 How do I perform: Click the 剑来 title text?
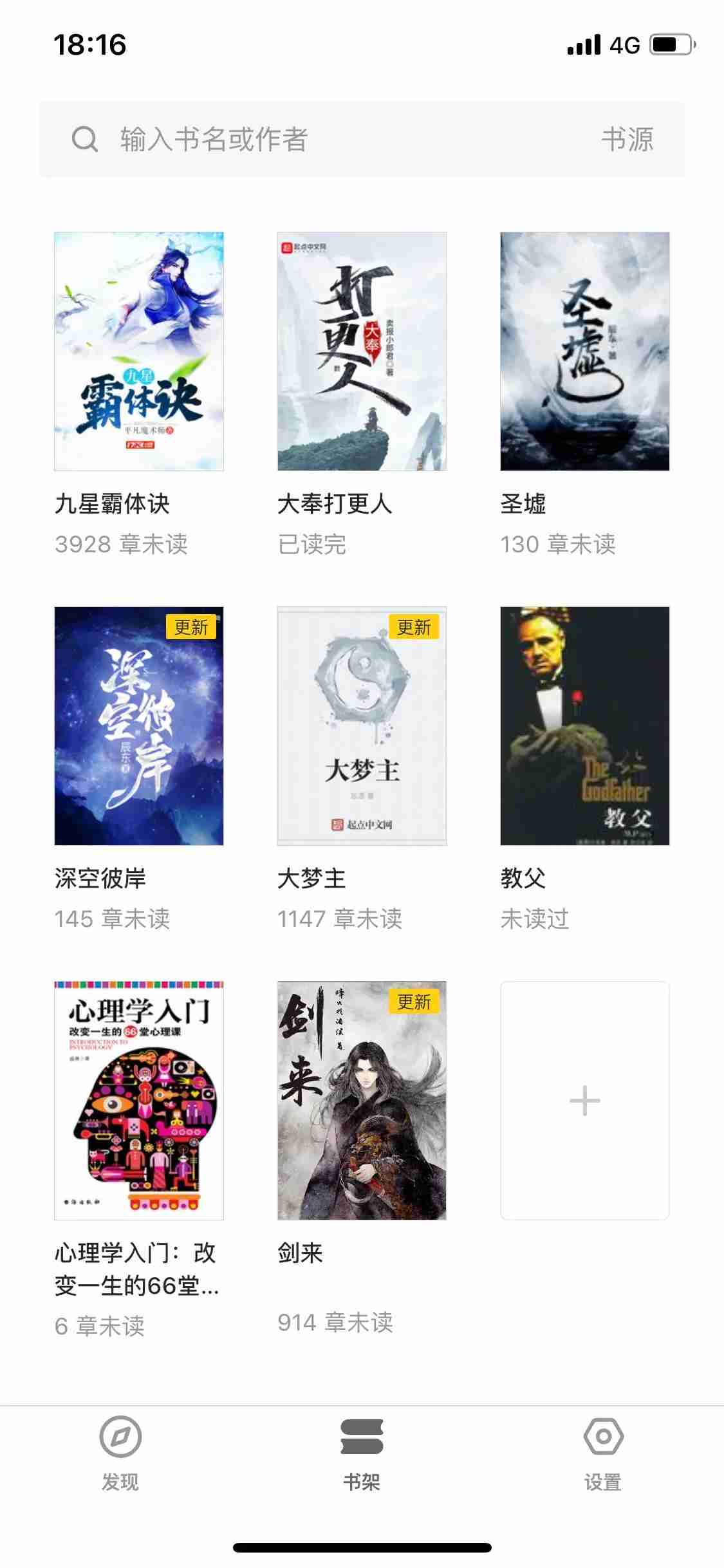click(301, 1253)
